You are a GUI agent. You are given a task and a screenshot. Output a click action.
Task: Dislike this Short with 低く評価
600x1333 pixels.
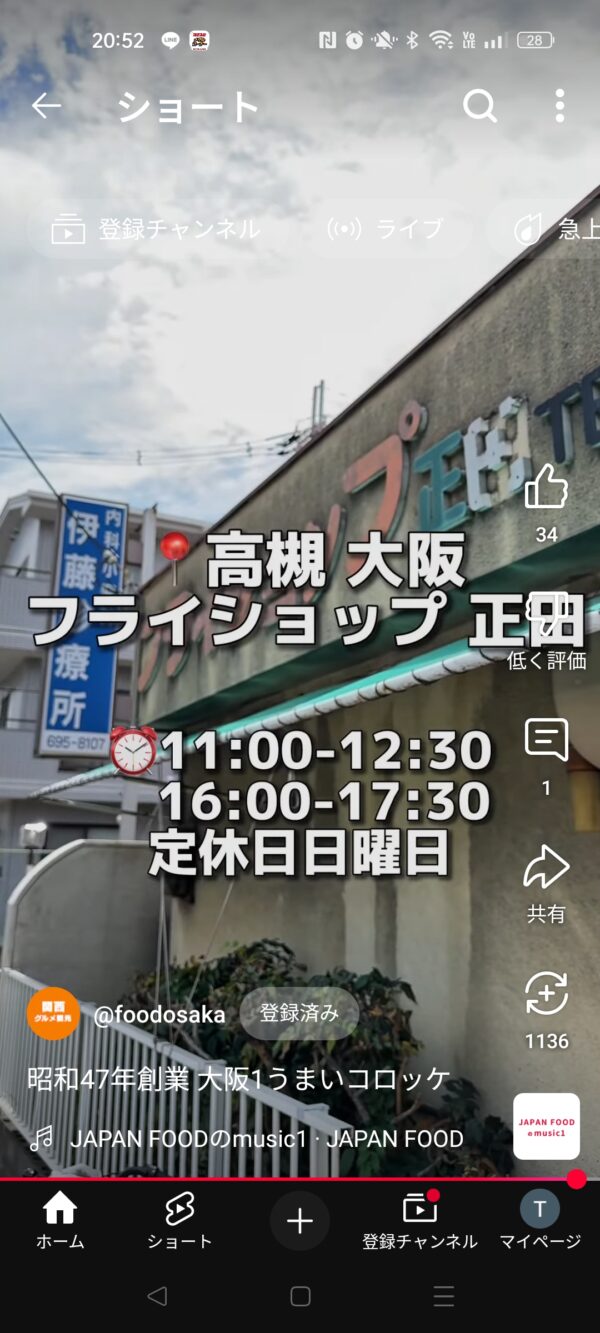pos(546,616)
